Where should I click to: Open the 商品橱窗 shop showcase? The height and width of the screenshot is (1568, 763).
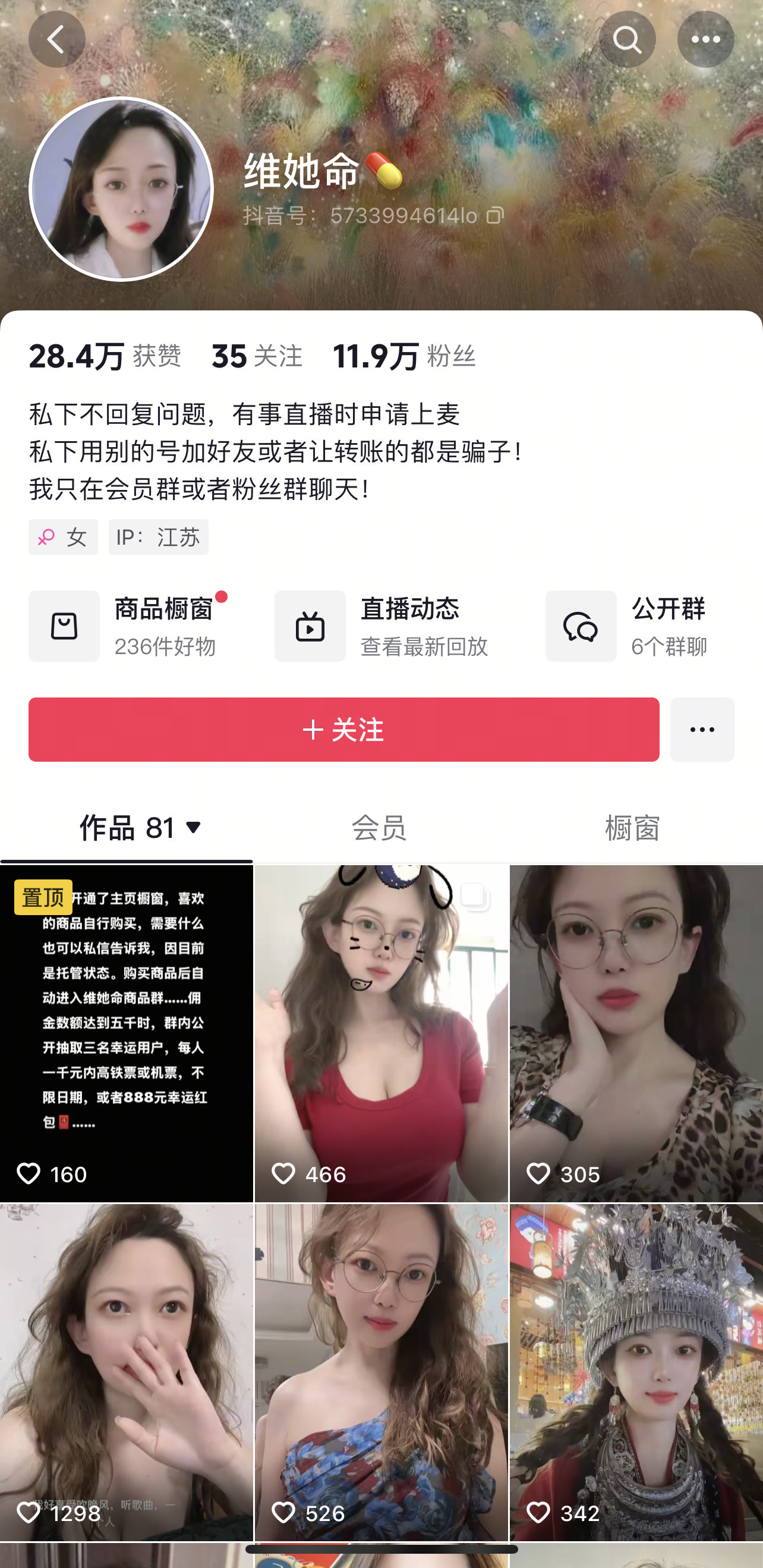pyautogui.click(x=128, y=626)
